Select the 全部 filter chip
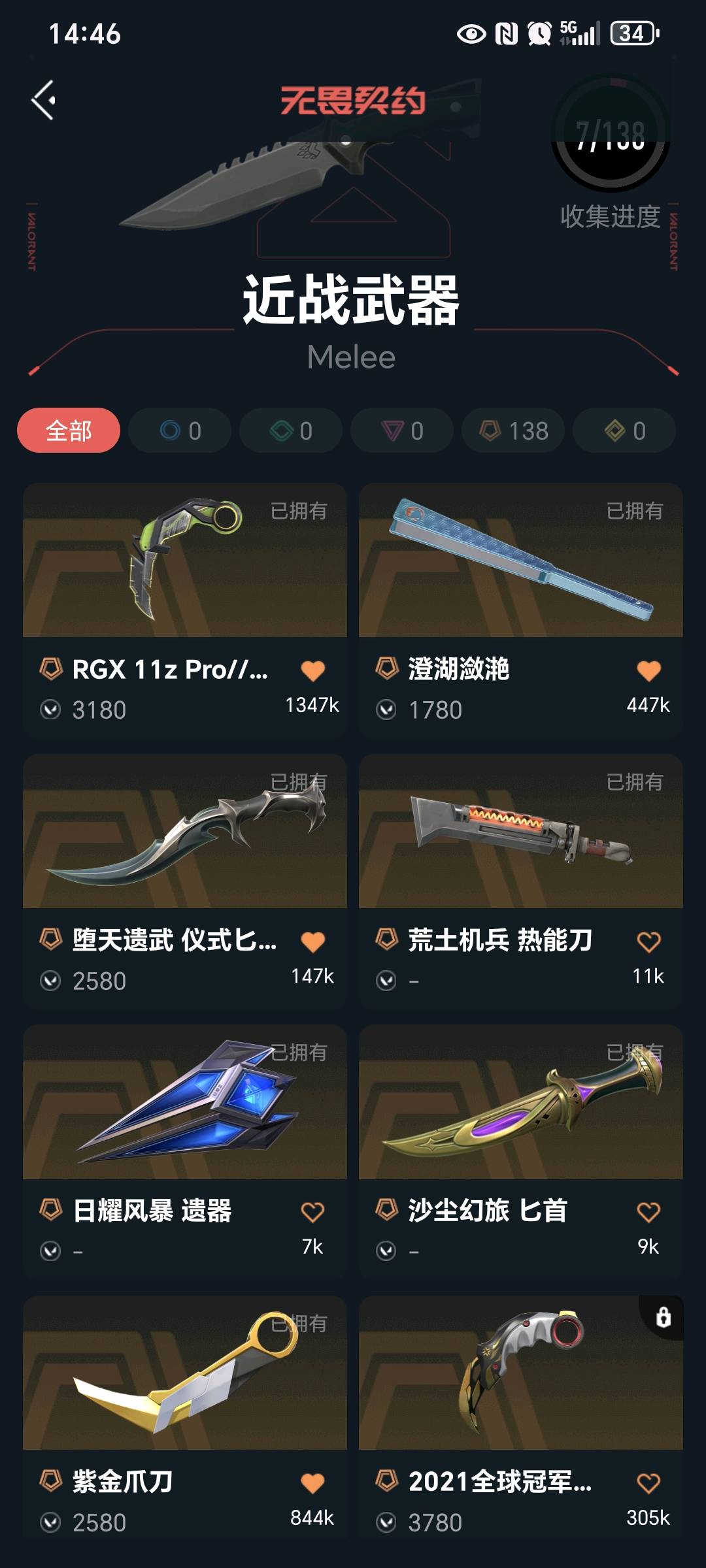Screen dimensions: 706x1568 click(x=69, y=431)
